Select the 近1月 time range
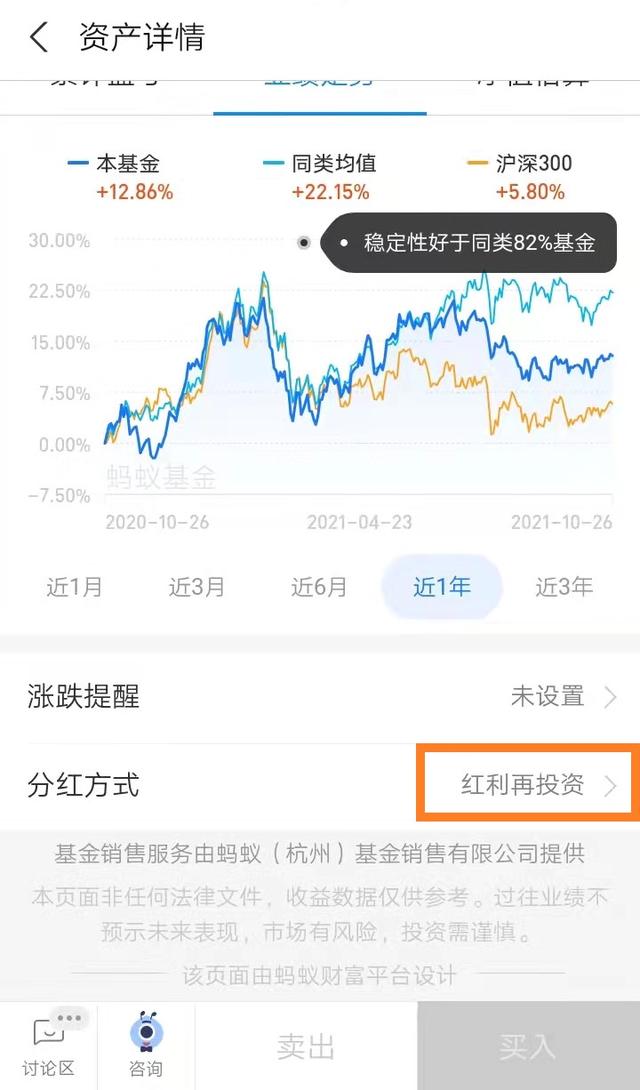This screenshot has height=1090, width=640. click(x=74, y=587)
